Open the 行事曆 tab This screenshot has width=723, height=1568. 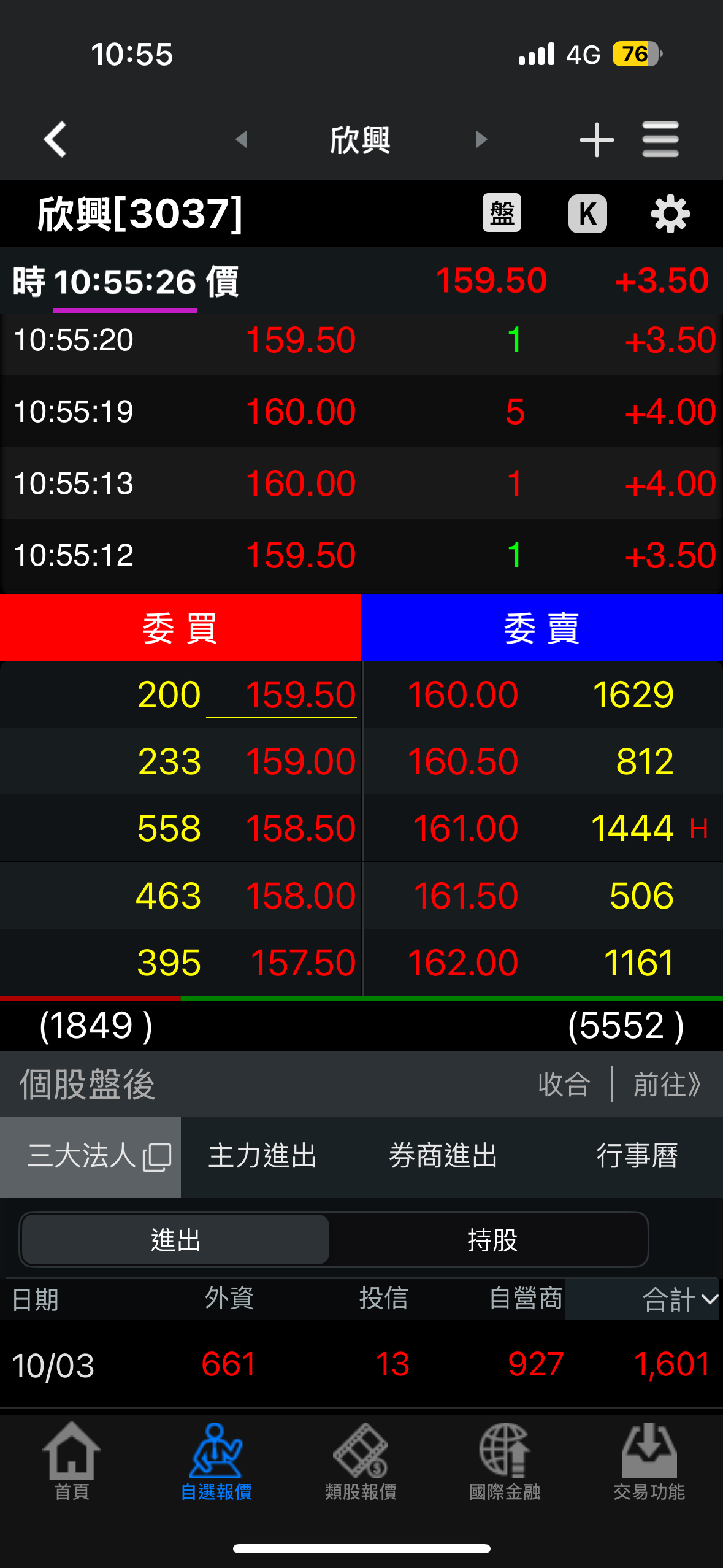click(637, 1157)
